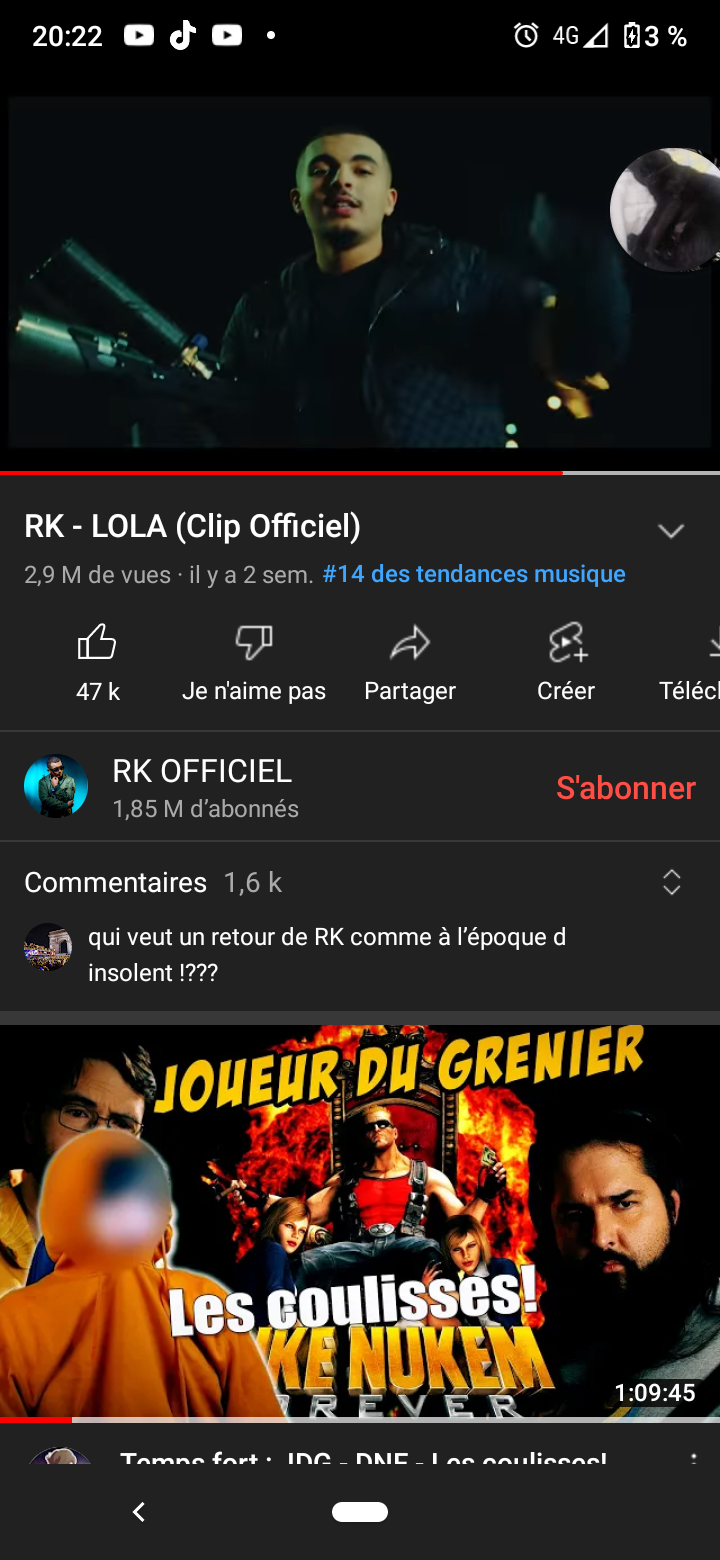This screenshot has height=1560, width=720.
Task: Tap the video player to show controls
Action: (300, 280)
